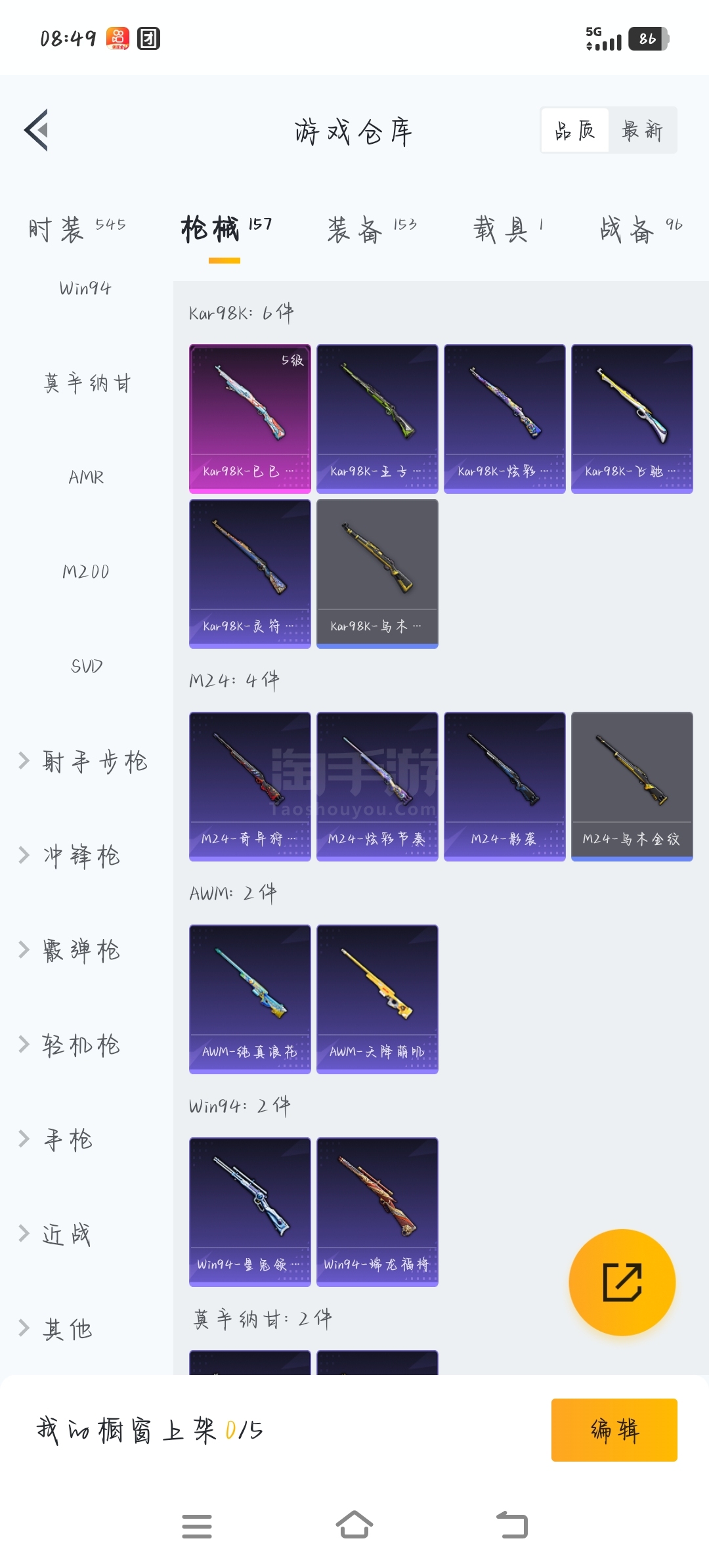
Task: Open the AWM-天降萌犬 skin card
Action: pyautogui.click(x=377, y=999)
